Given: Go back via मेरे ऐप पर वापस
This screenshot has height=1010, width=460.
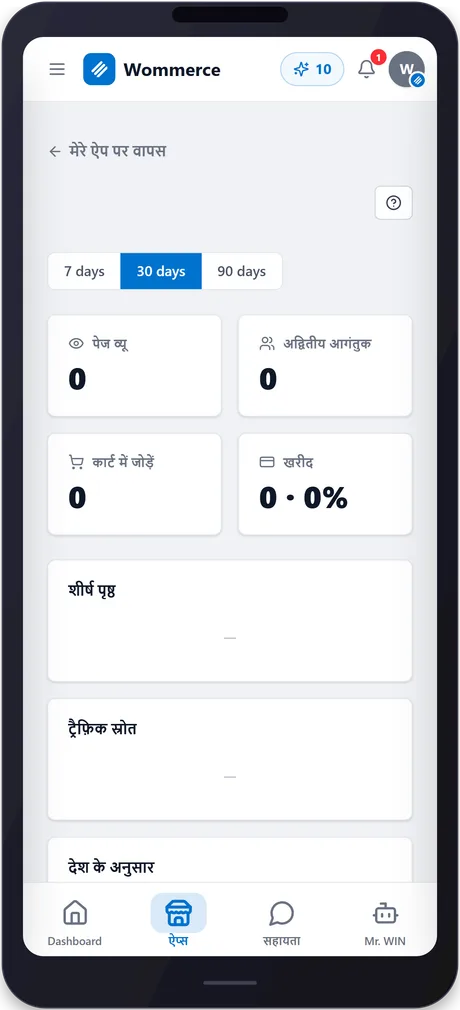Looking at the screenshot, I should tap(108, 151).
